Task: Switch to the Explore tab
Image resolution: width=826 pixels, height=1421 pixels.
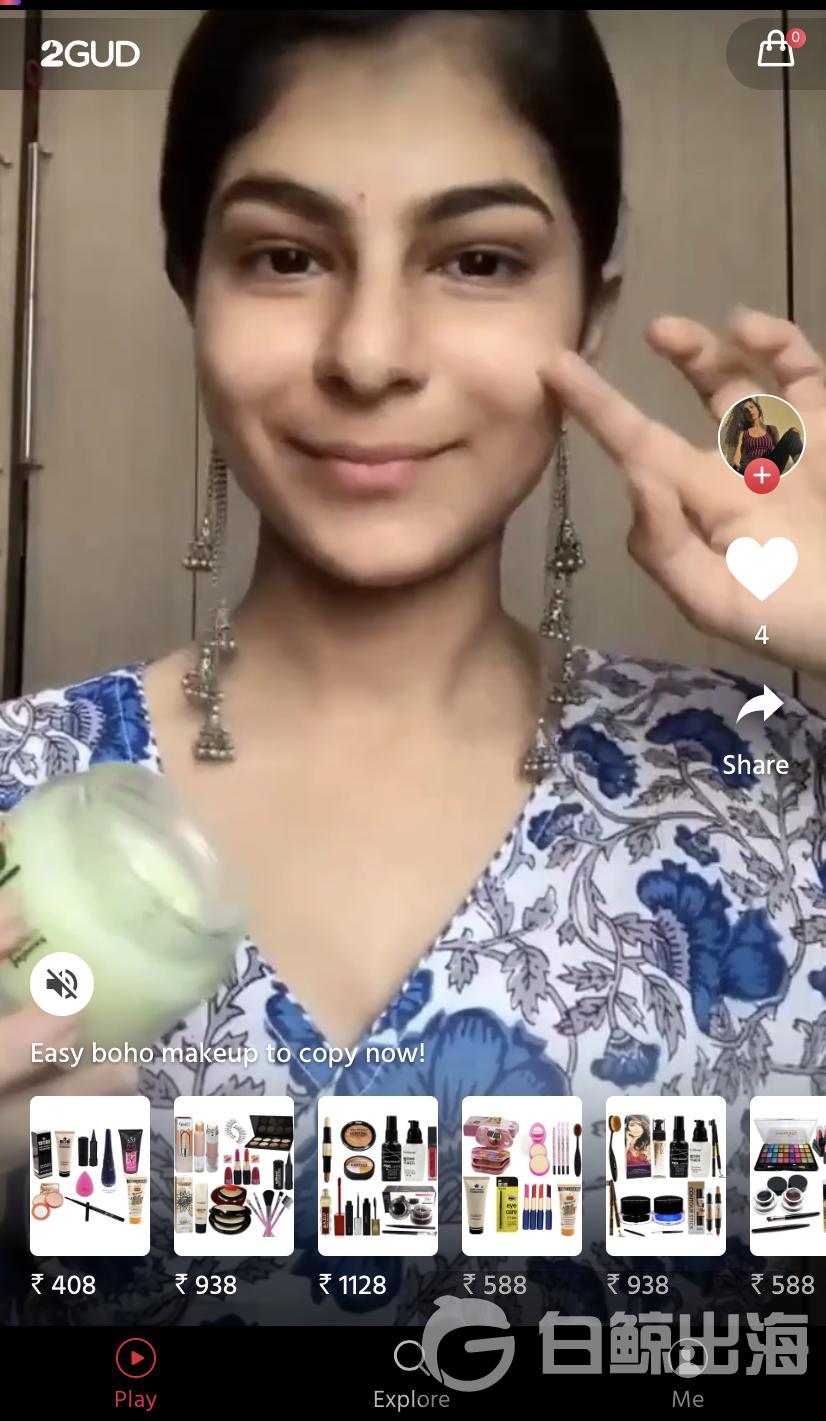Action: coord(411,1374)
